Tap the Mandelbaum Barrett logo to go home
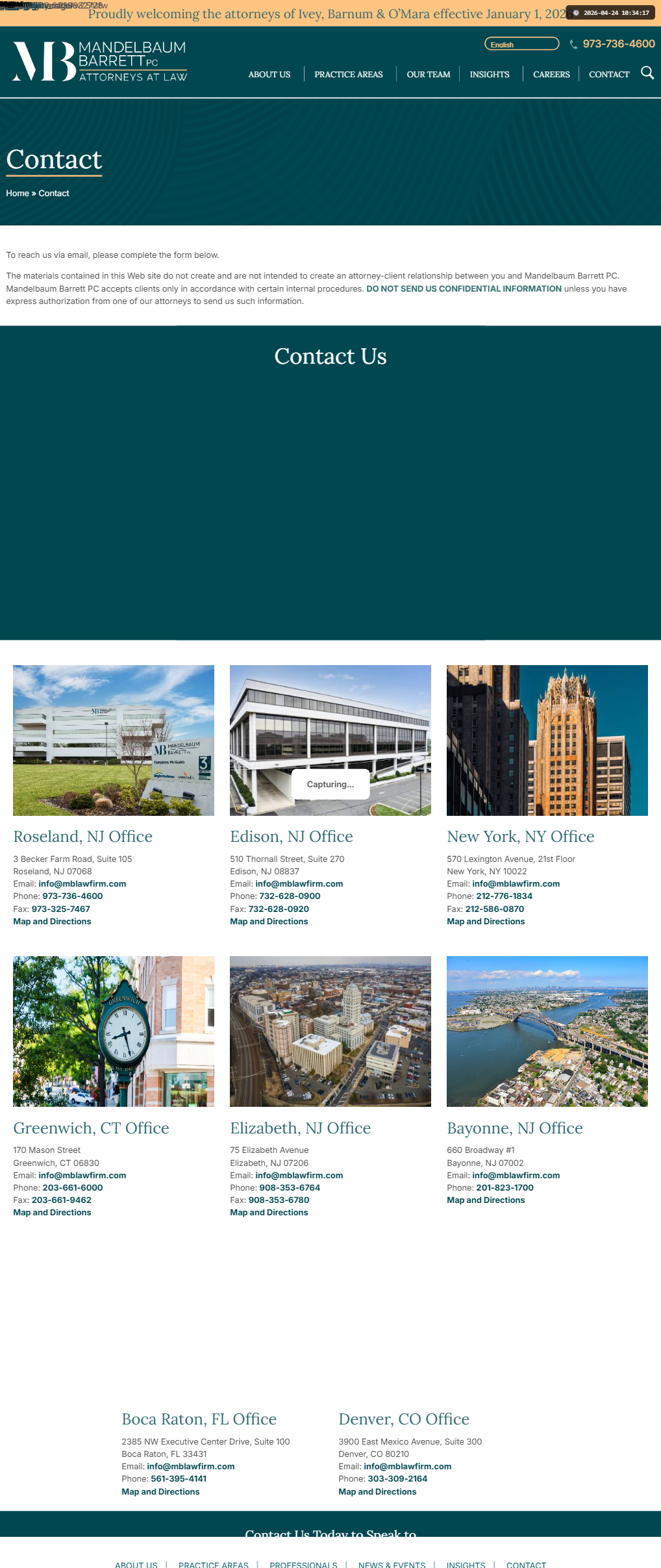 (100, 62)
